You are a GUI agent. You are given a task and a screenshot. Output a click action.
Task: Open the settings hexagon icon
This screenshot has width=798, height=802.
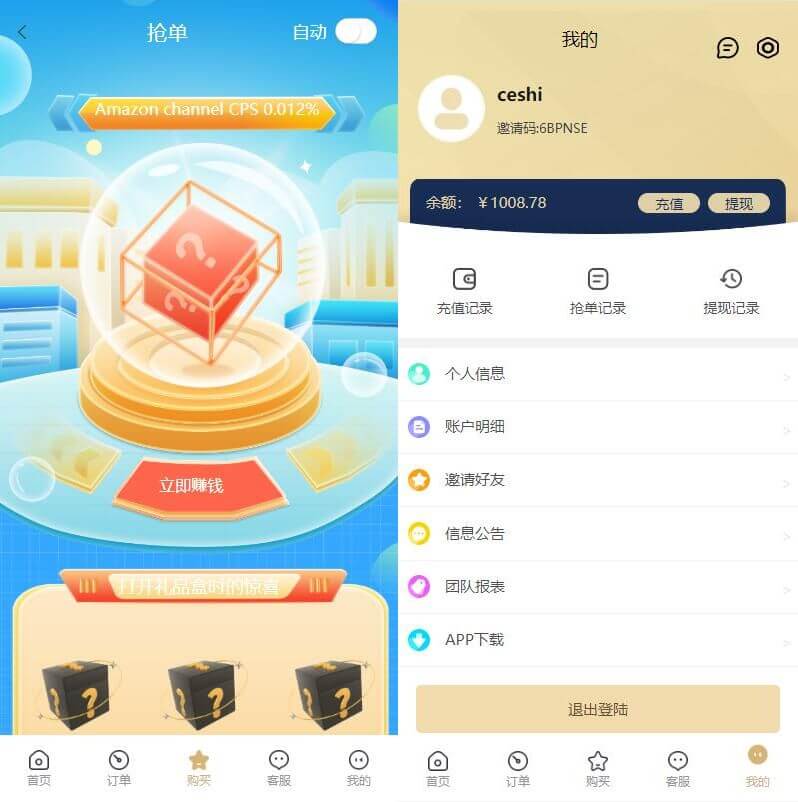[767, 48]
